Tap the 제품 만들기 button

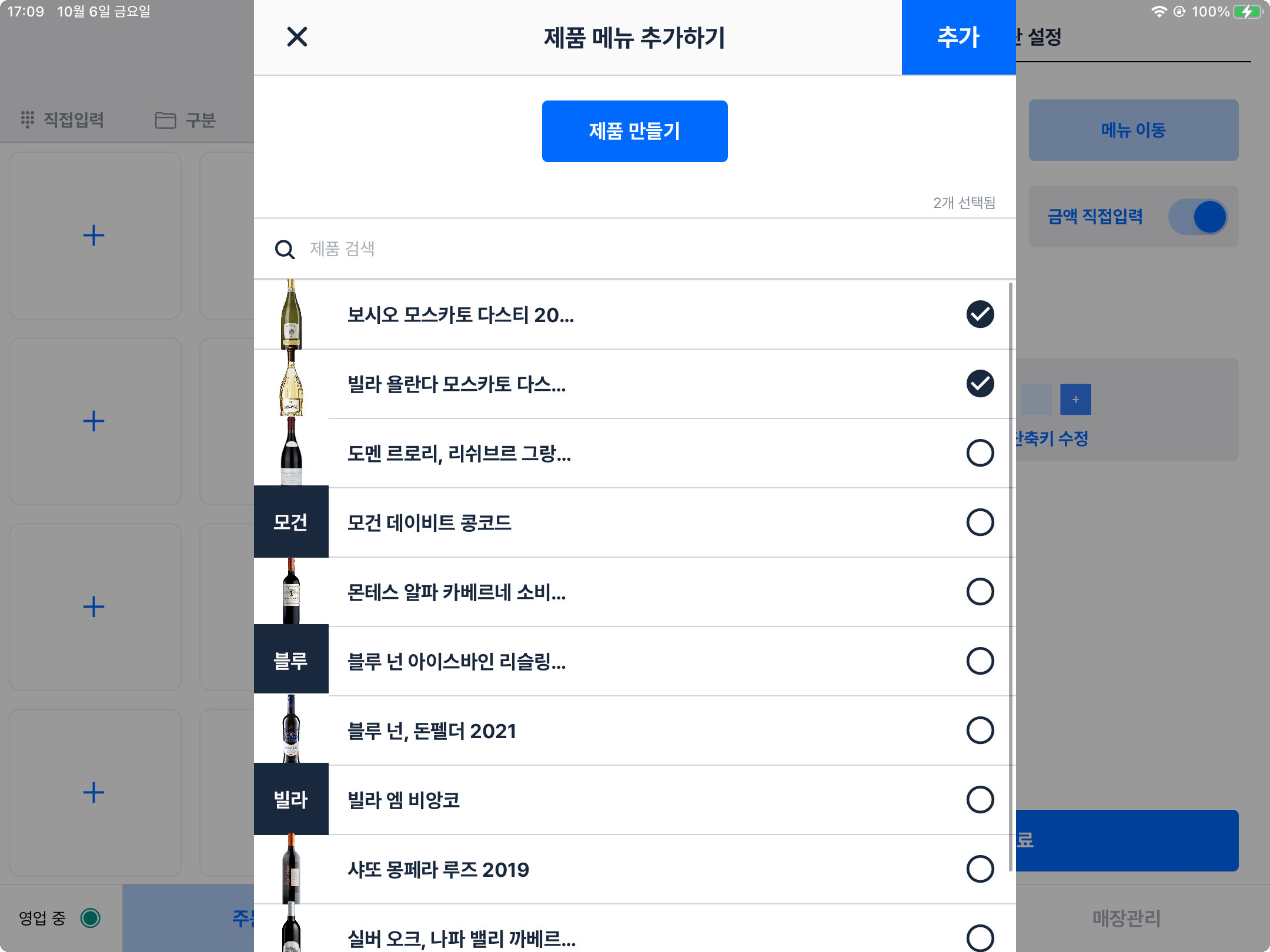(634, 131)
